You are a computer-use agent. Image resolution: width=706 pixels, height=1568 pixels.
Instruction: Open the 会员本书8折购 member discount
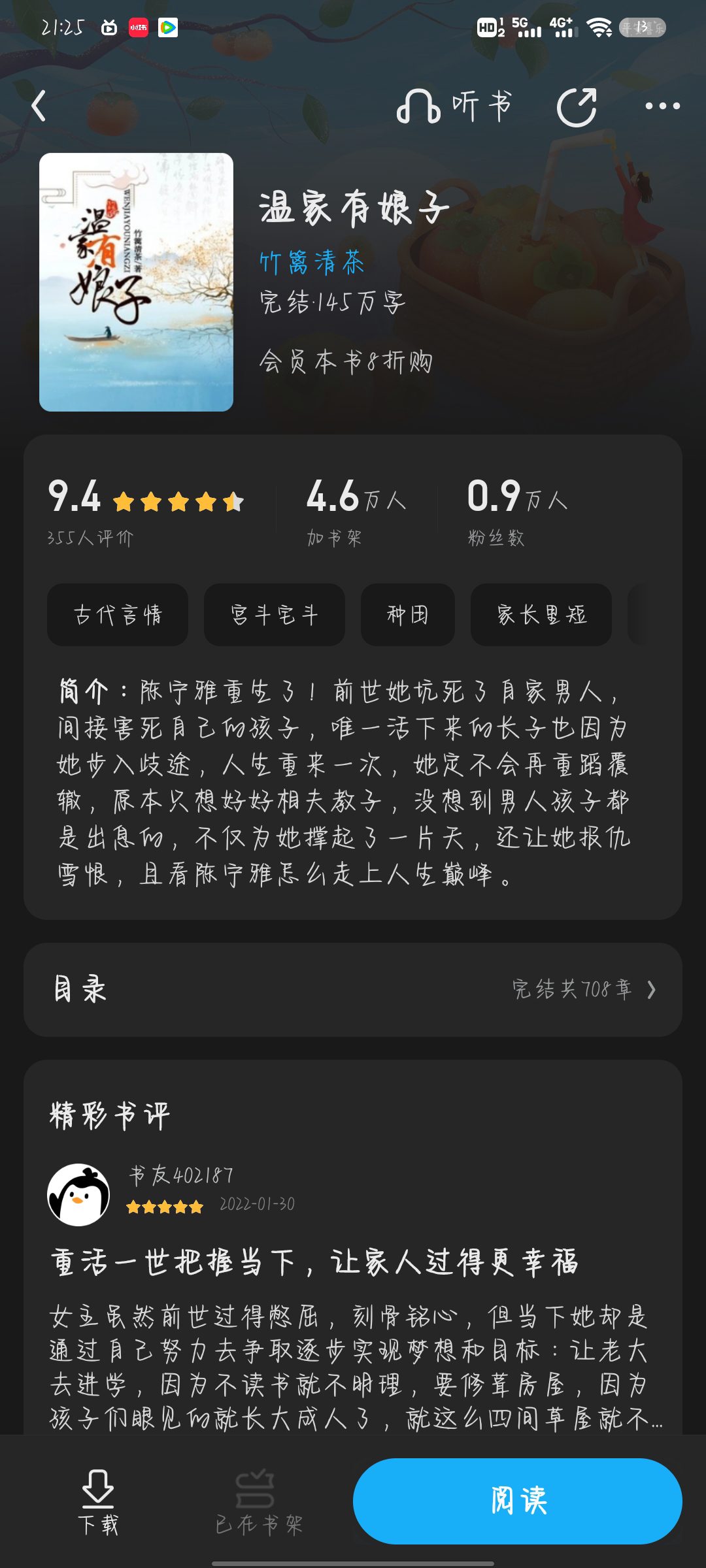pyautogui.click(x=346, y=361)
